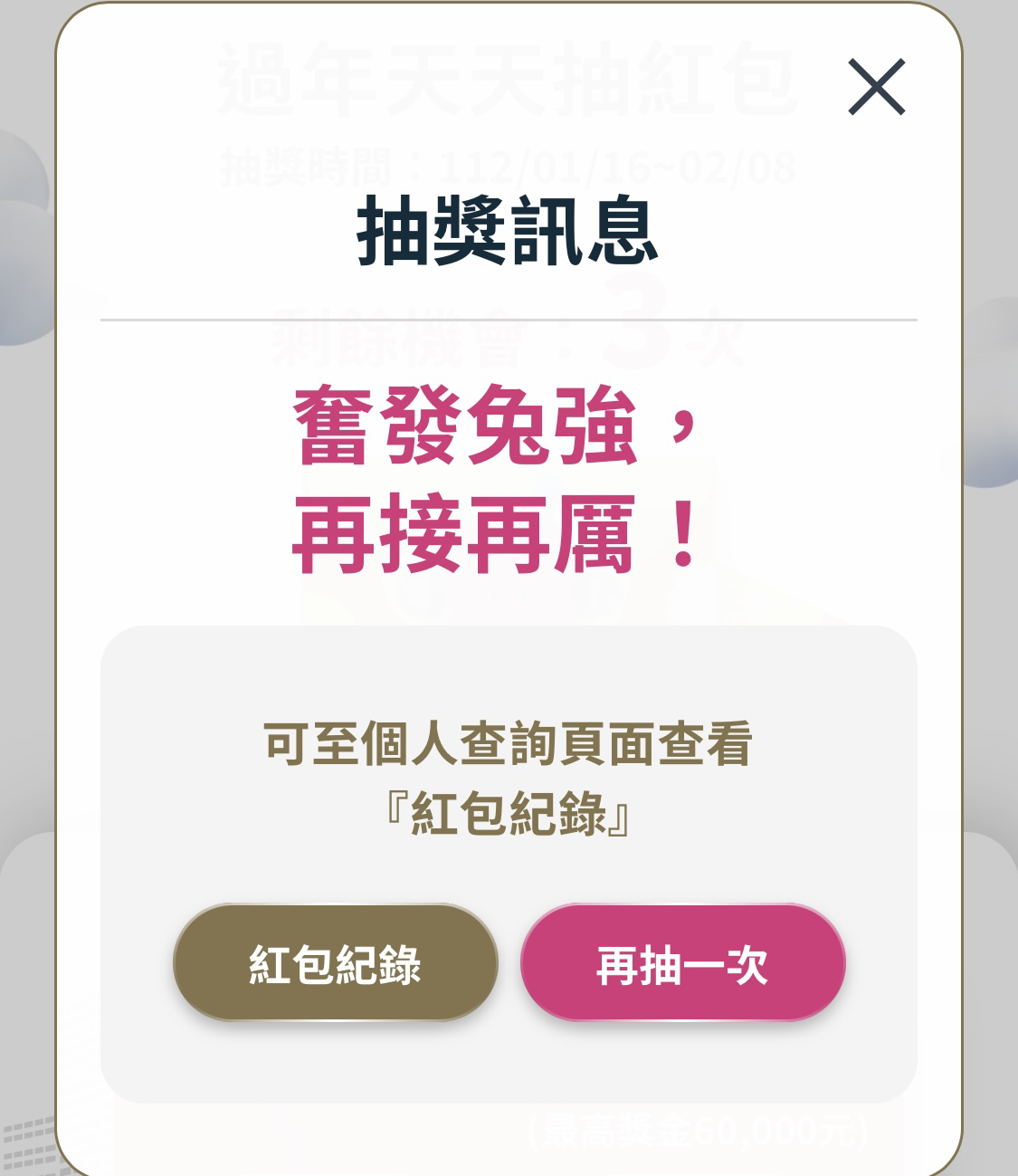Screen dimensions: 1018x1176
Task: Tap 再抽一次 to draw again
Action: (682, 963)
